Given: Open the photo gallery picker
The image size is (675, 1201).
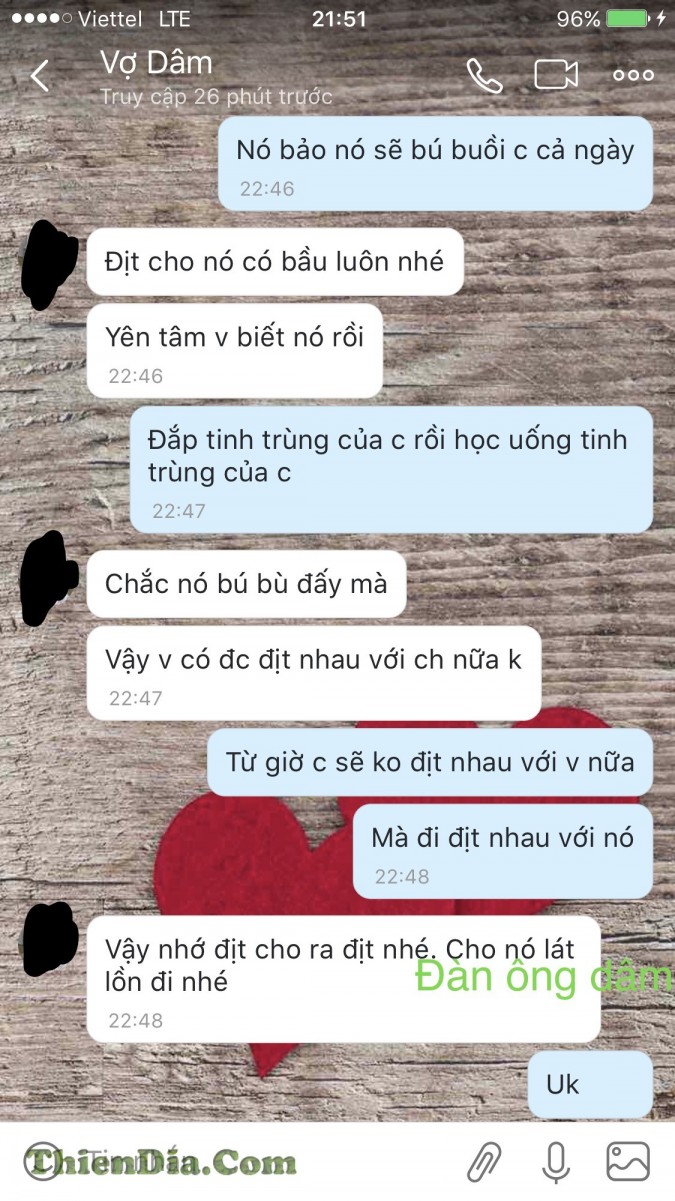Looking at the screenshot, I should click(628, 1162).
